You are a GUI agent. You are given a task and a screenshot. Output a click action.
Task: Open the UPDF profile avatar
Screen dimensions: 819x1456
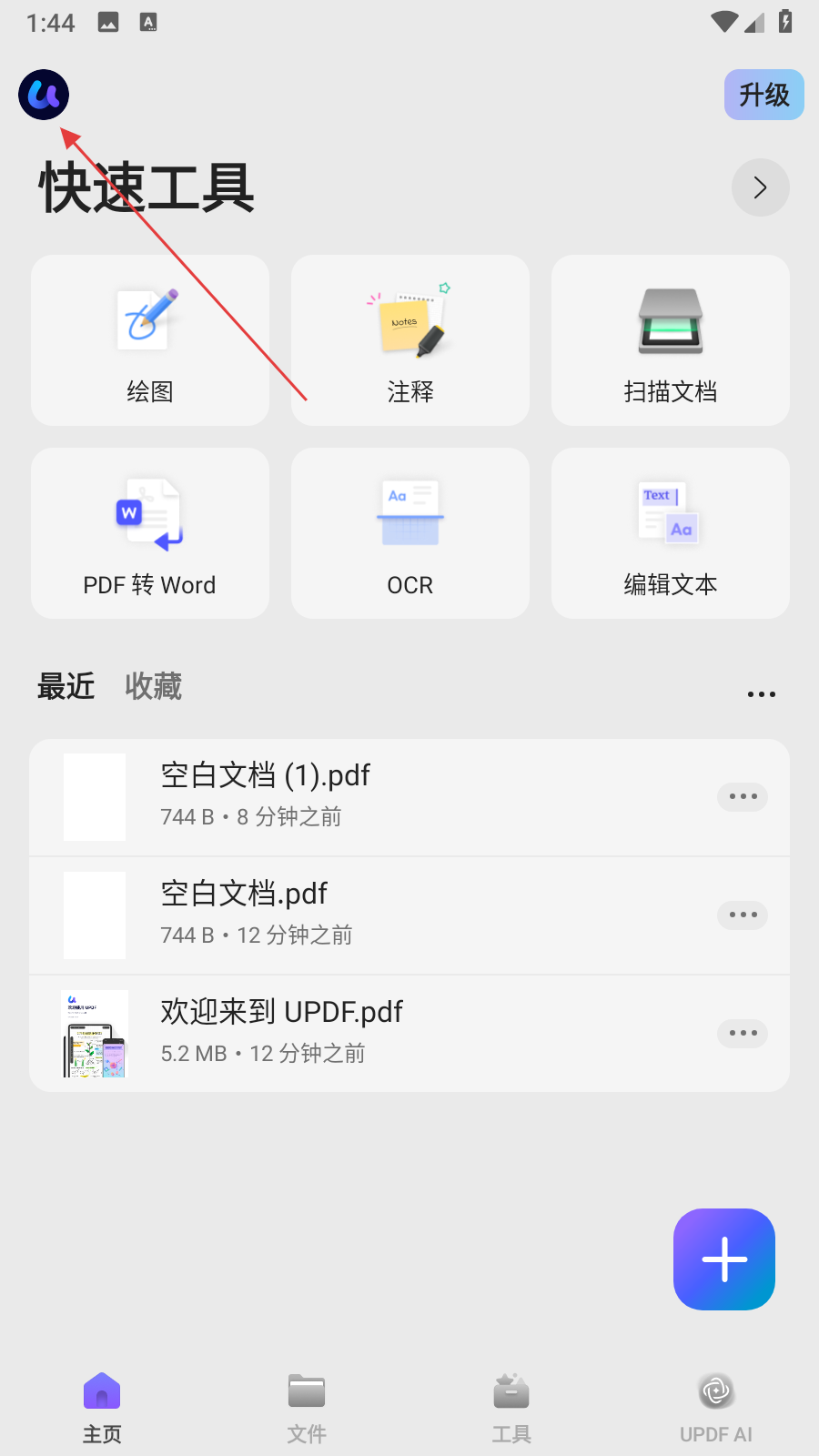point(44,95)
